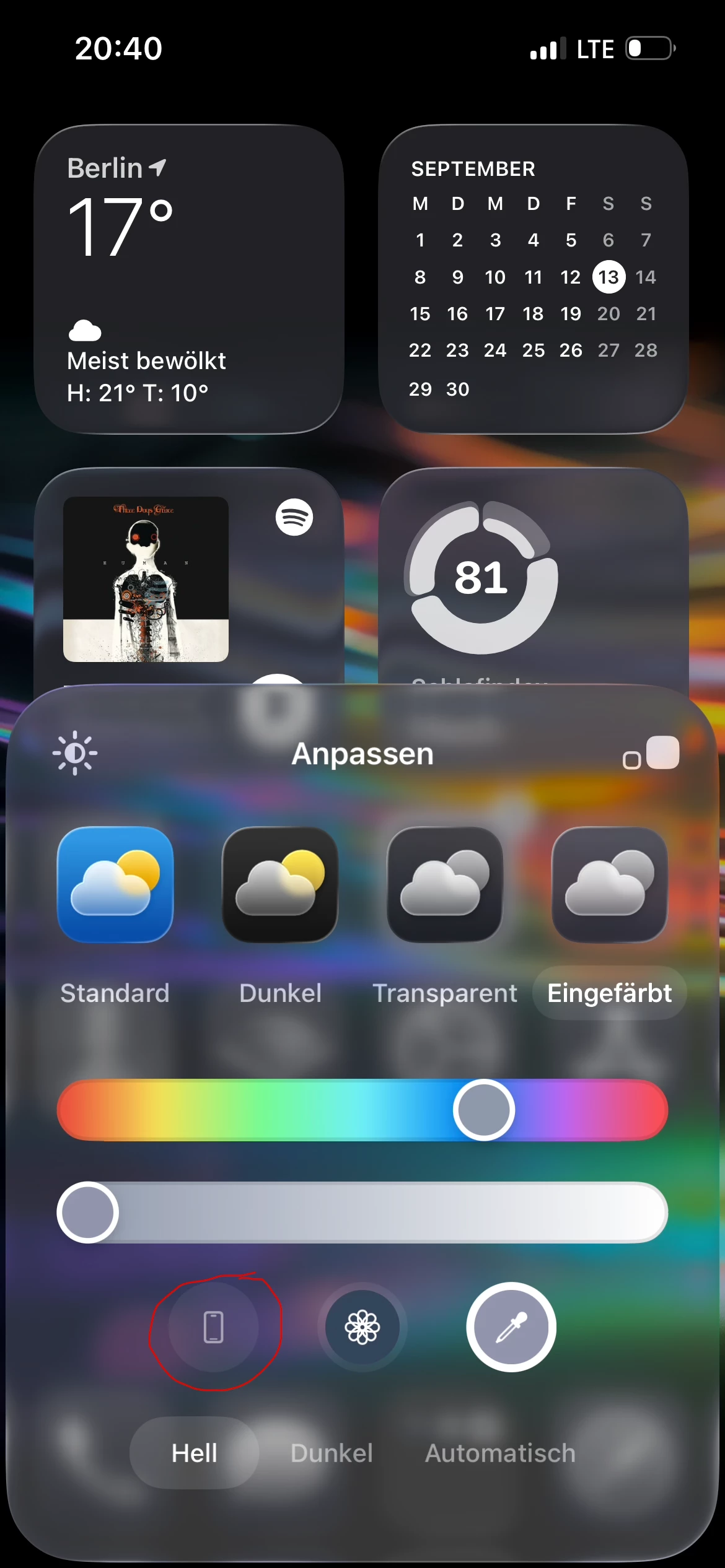This screenshot has width=725, height=1568.
Task: Toggle the brightness icon beside Anpassen
Action: tap(75, 753)
